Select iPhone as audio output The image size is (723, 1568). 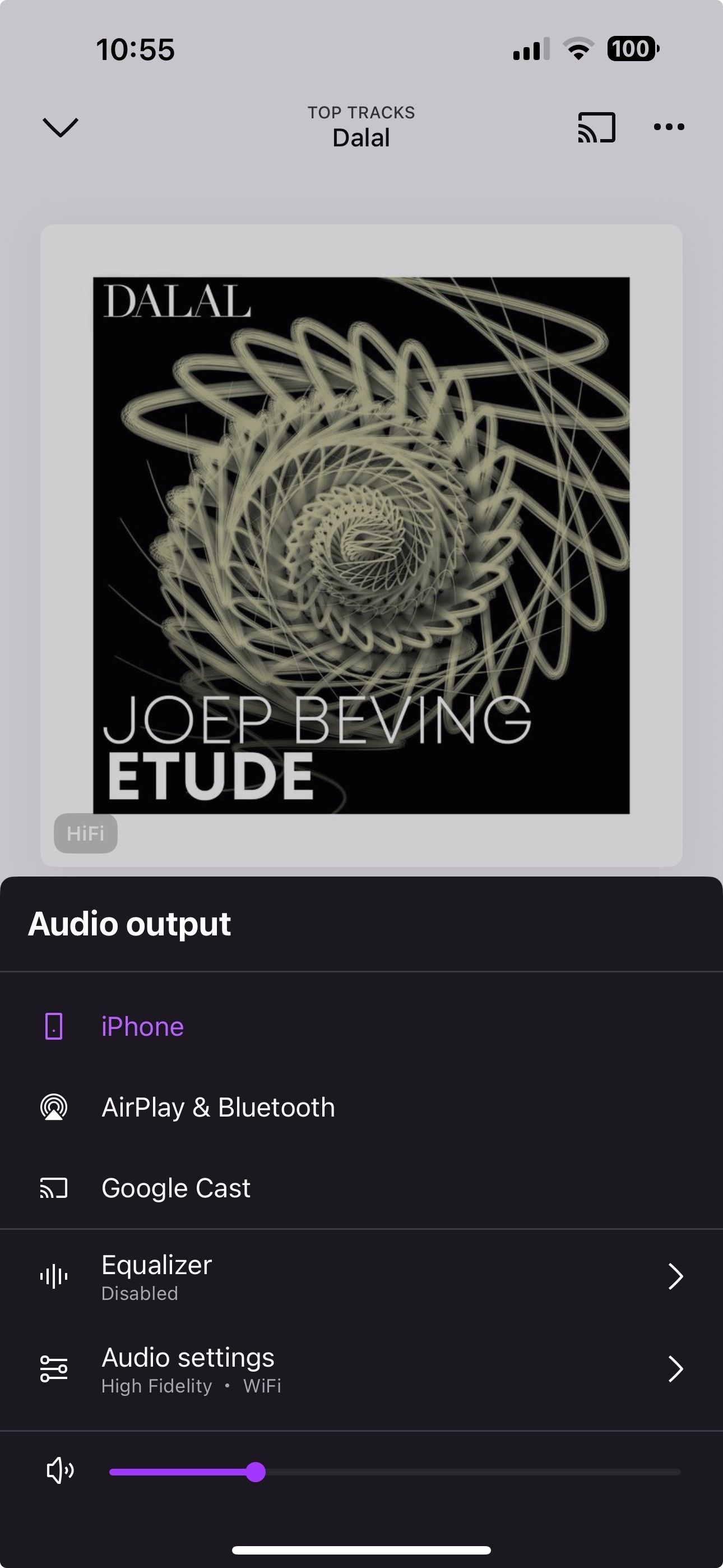142,1027
